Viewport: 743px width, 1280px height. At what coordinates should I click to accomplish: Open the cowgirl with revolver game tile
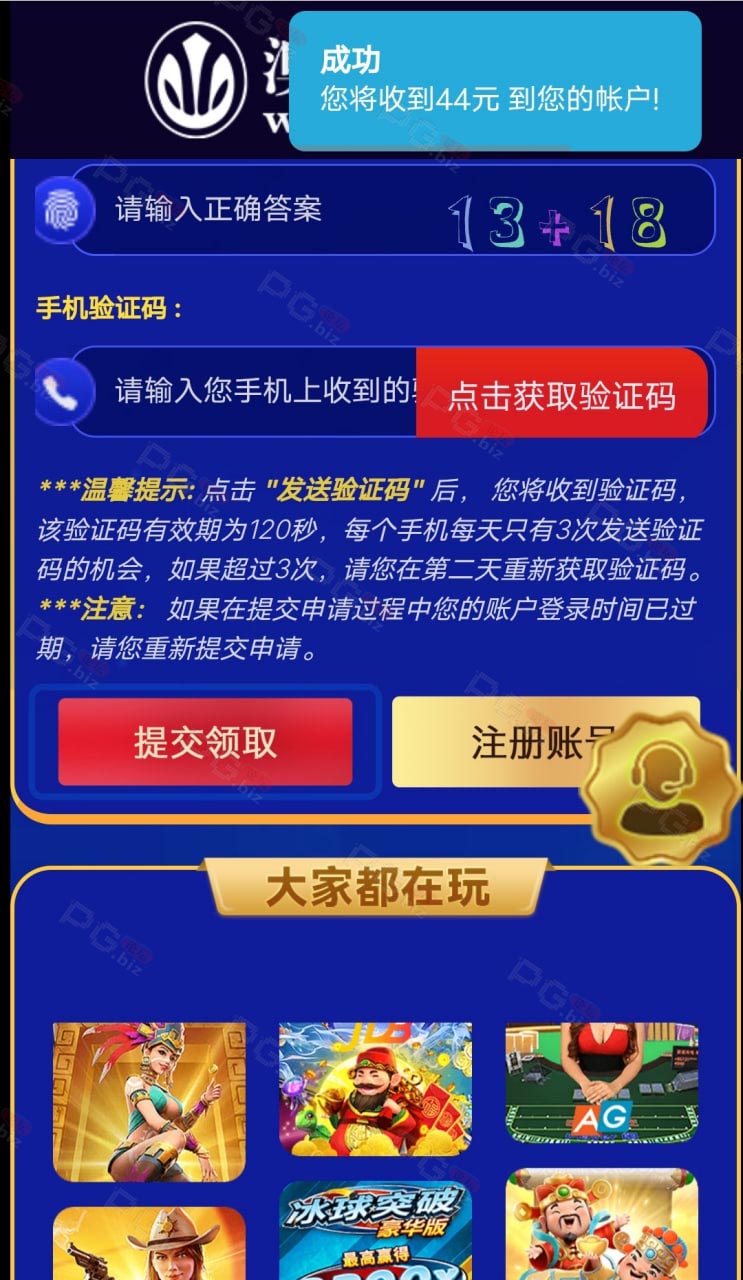pos(149,1243)
